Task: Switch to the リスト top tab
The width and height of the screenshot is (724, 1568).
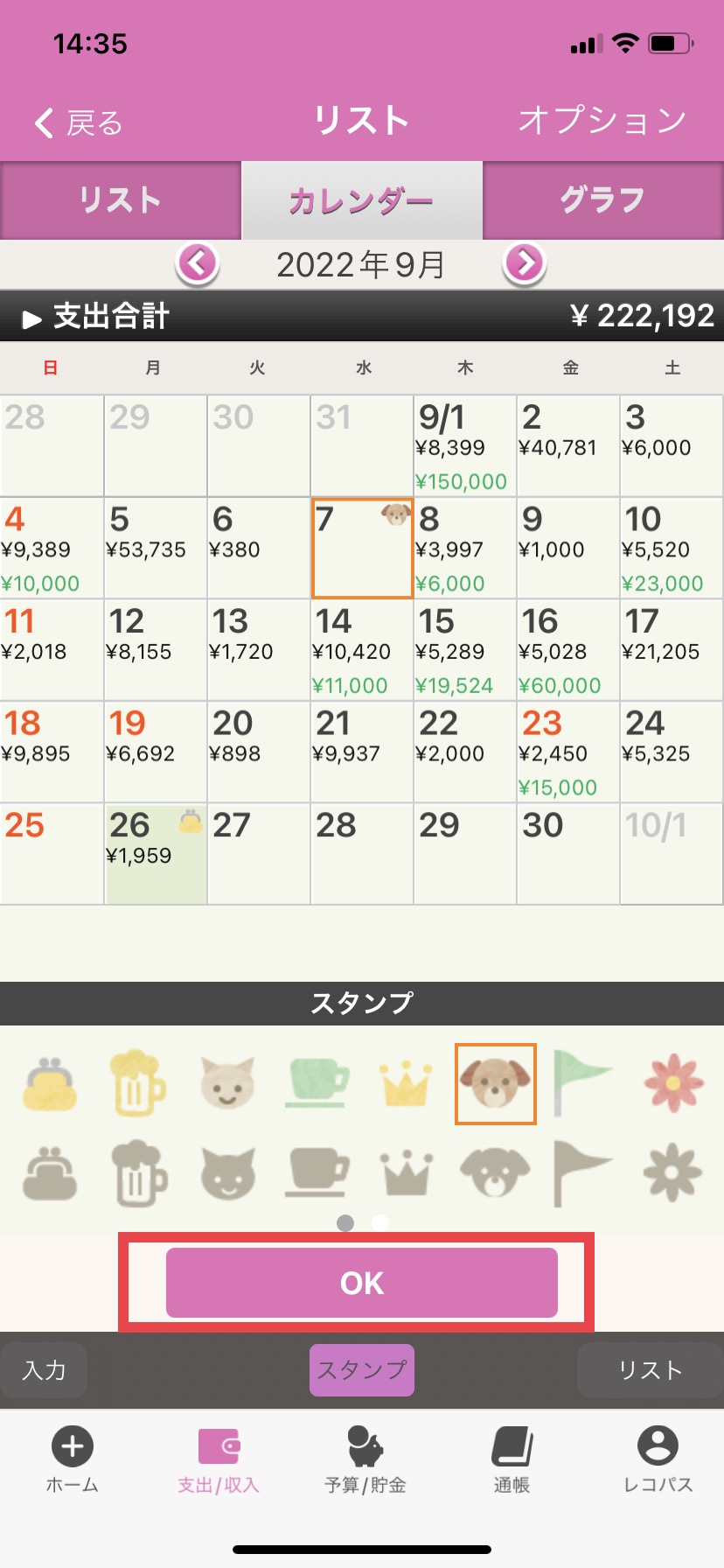Action: (120, 200)
